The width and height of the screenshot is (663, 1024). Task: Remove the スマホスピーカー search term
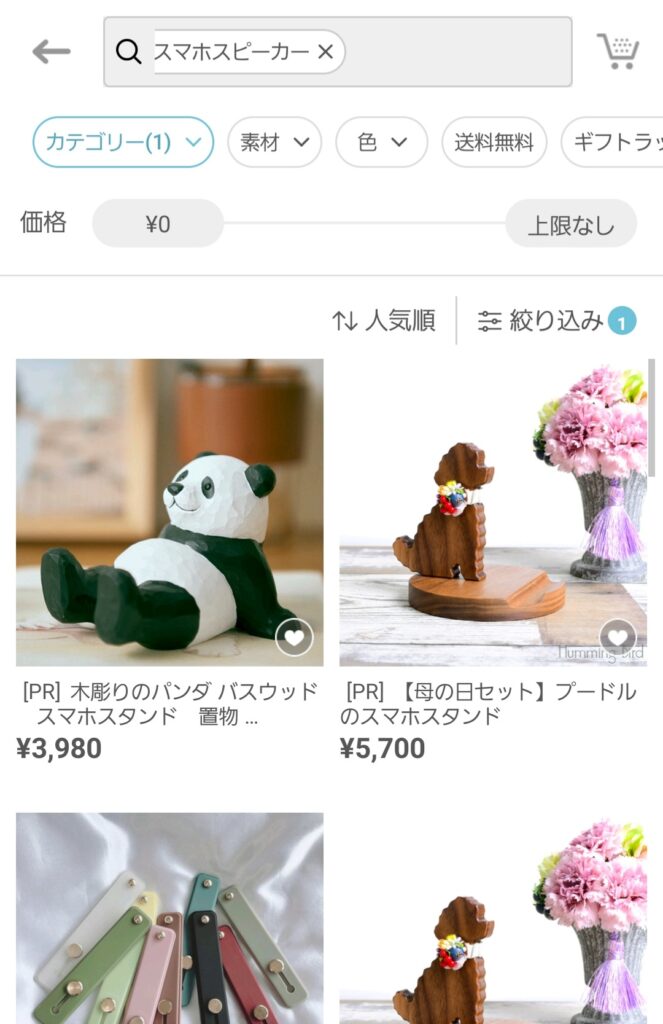[325, 52]
